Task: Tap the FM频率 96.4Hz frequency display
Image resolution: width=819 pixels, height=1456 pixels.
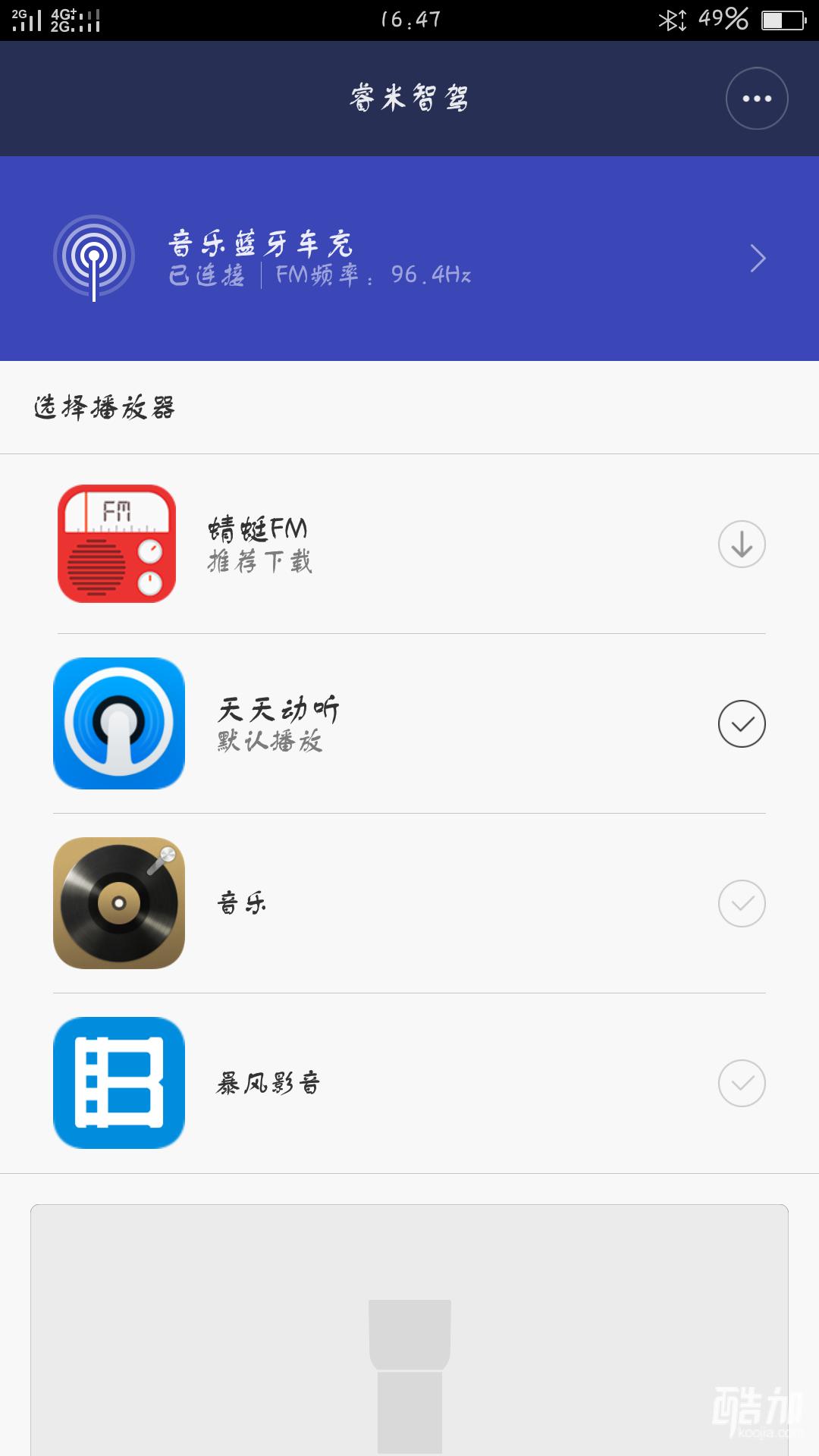Action: [372, 276]
